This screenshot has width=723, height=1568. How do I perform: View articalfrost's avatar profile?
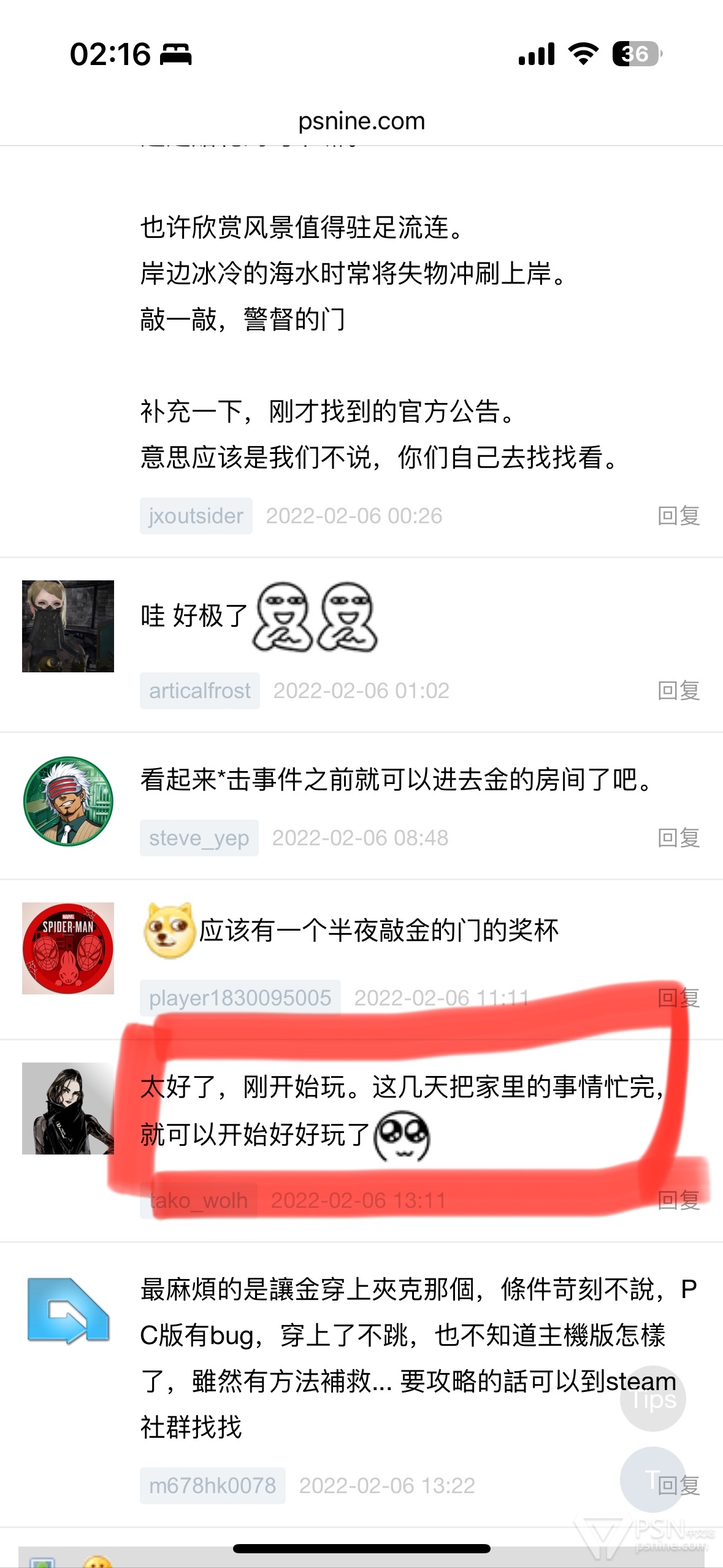point(68,626)
